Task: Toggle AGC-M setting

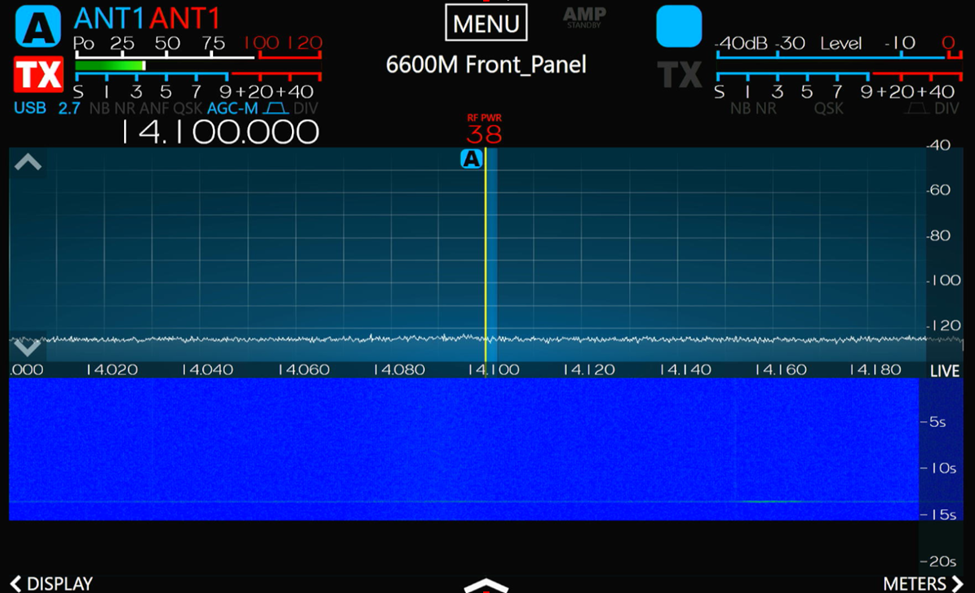Action: (x=232, y=108)
